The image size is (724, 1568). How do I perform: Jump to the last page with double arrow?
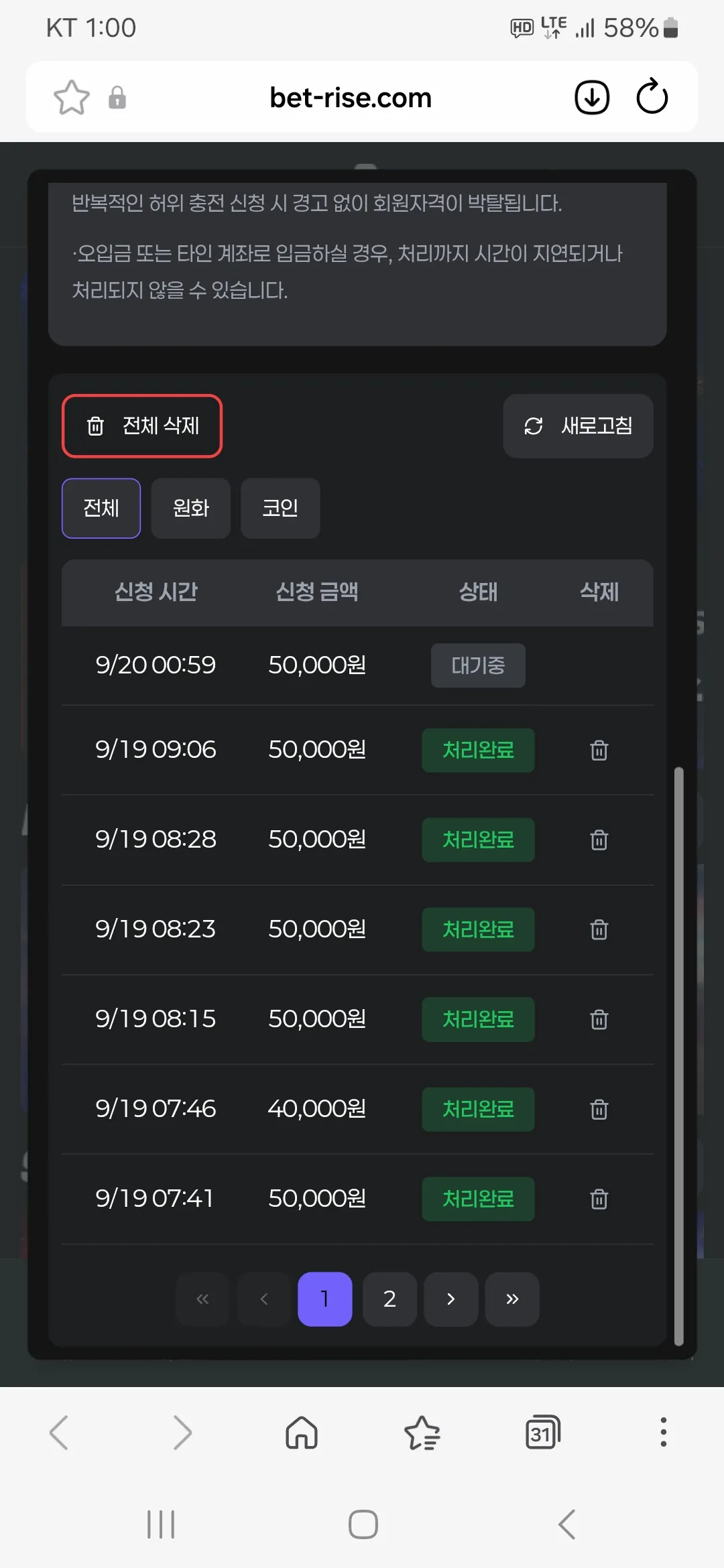click(512, 1299)
